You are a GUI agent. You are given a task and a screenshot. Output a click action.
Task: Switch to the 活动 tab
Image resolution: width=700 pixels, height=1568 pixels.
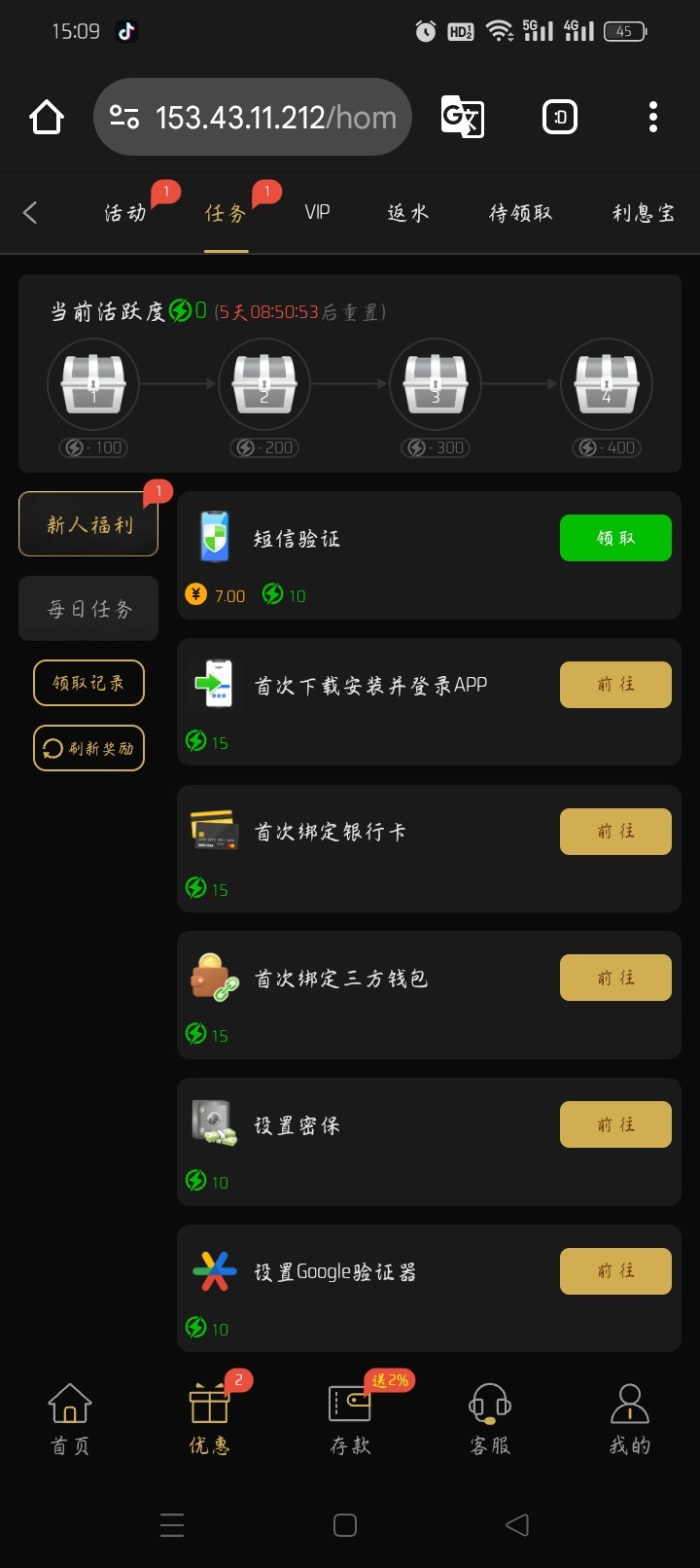(x=125, y=213)
